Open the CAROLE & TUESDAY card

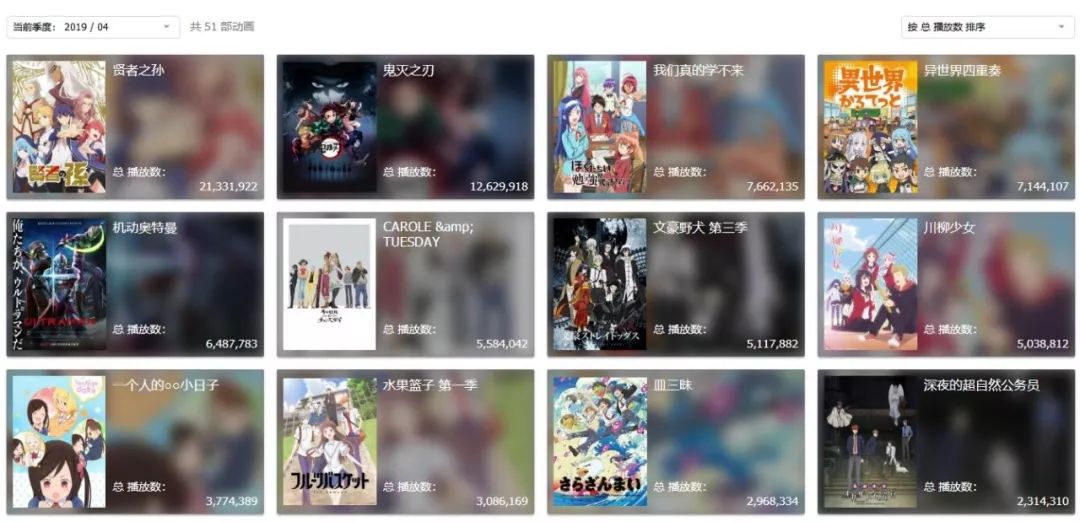pos(405,284)
